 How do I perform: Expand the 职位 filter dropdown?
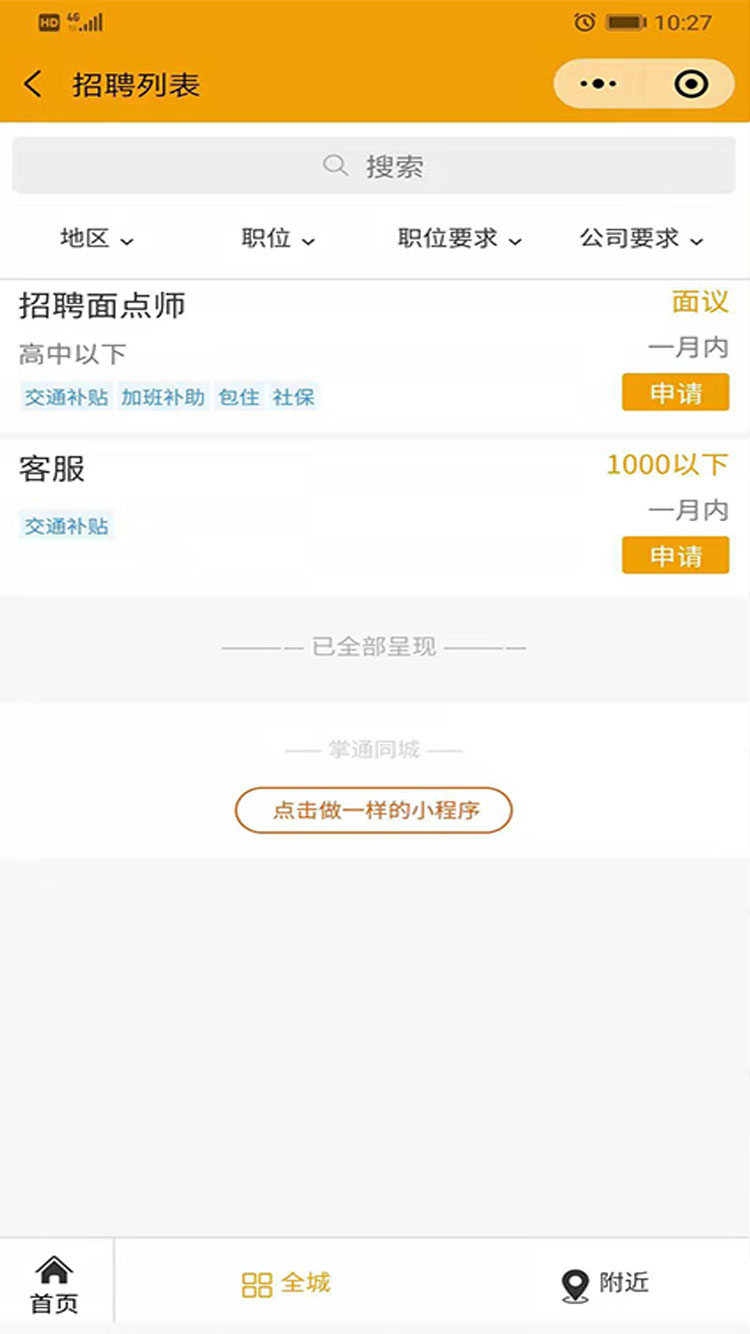pos(278,239)
